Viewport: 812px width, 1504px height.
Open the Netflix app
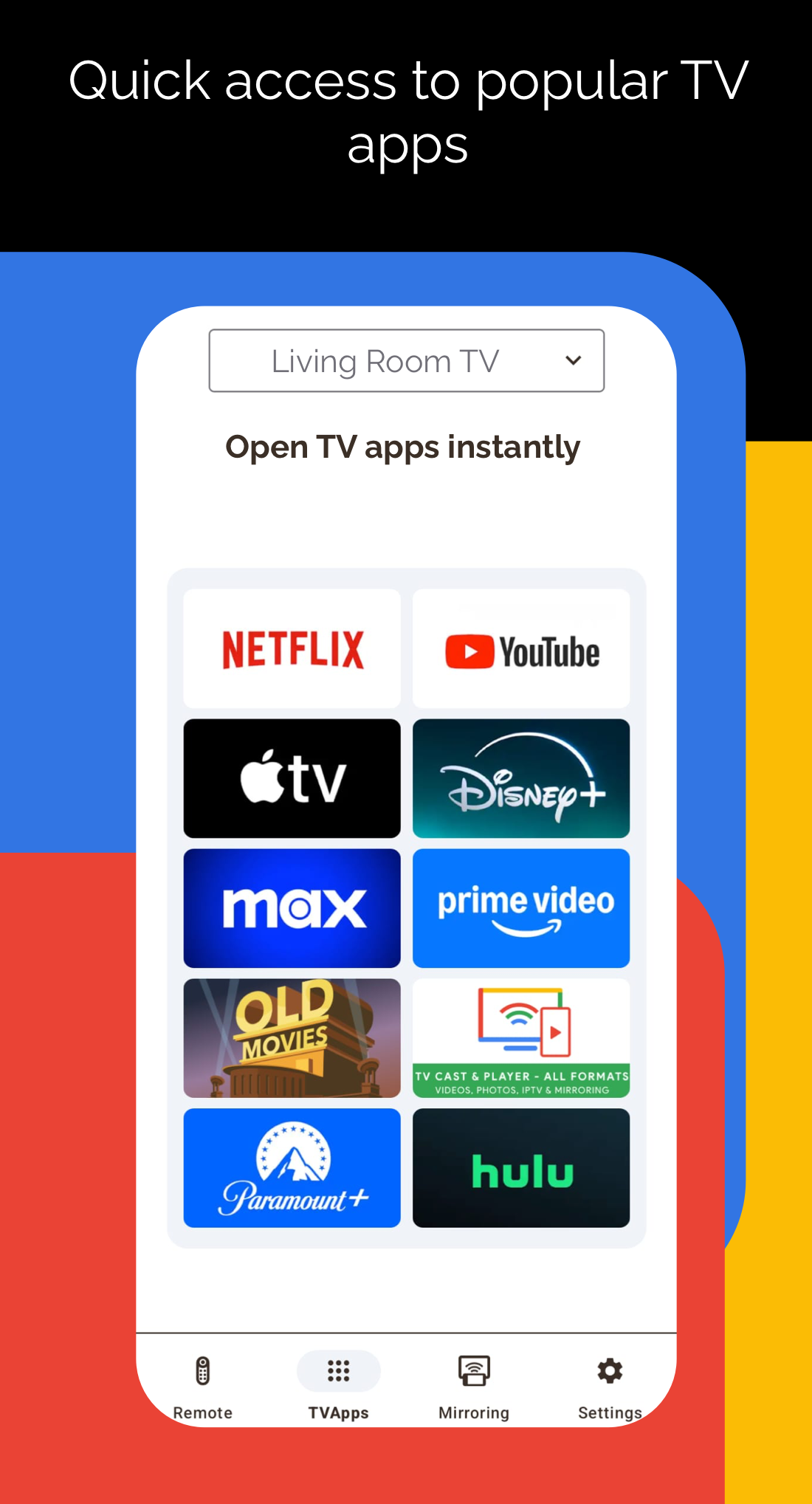point(292,648)
